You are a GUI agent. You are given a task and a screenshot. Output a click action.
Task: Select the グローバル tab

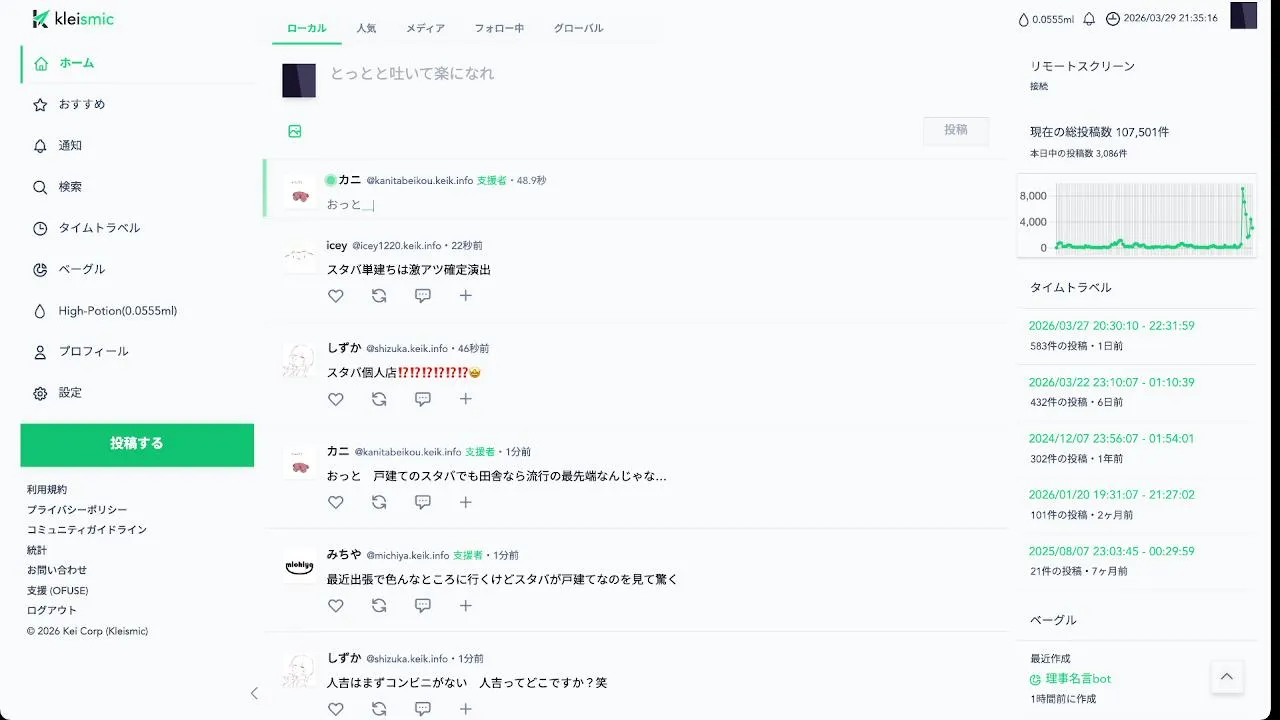pyautogui.click(x=578, y=28)
